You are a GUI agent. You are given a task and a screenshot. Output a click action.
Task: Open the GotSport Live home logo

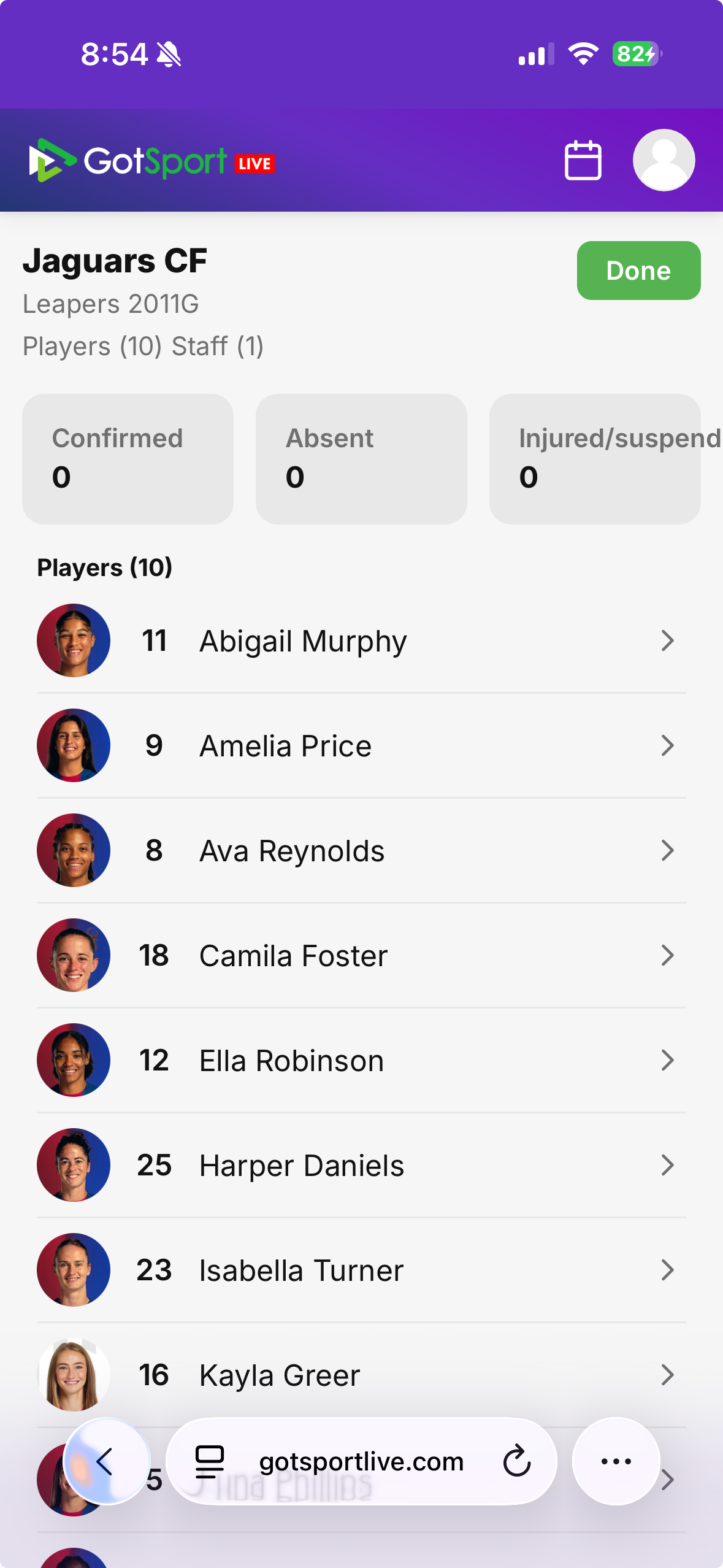[x=151, y=161]
